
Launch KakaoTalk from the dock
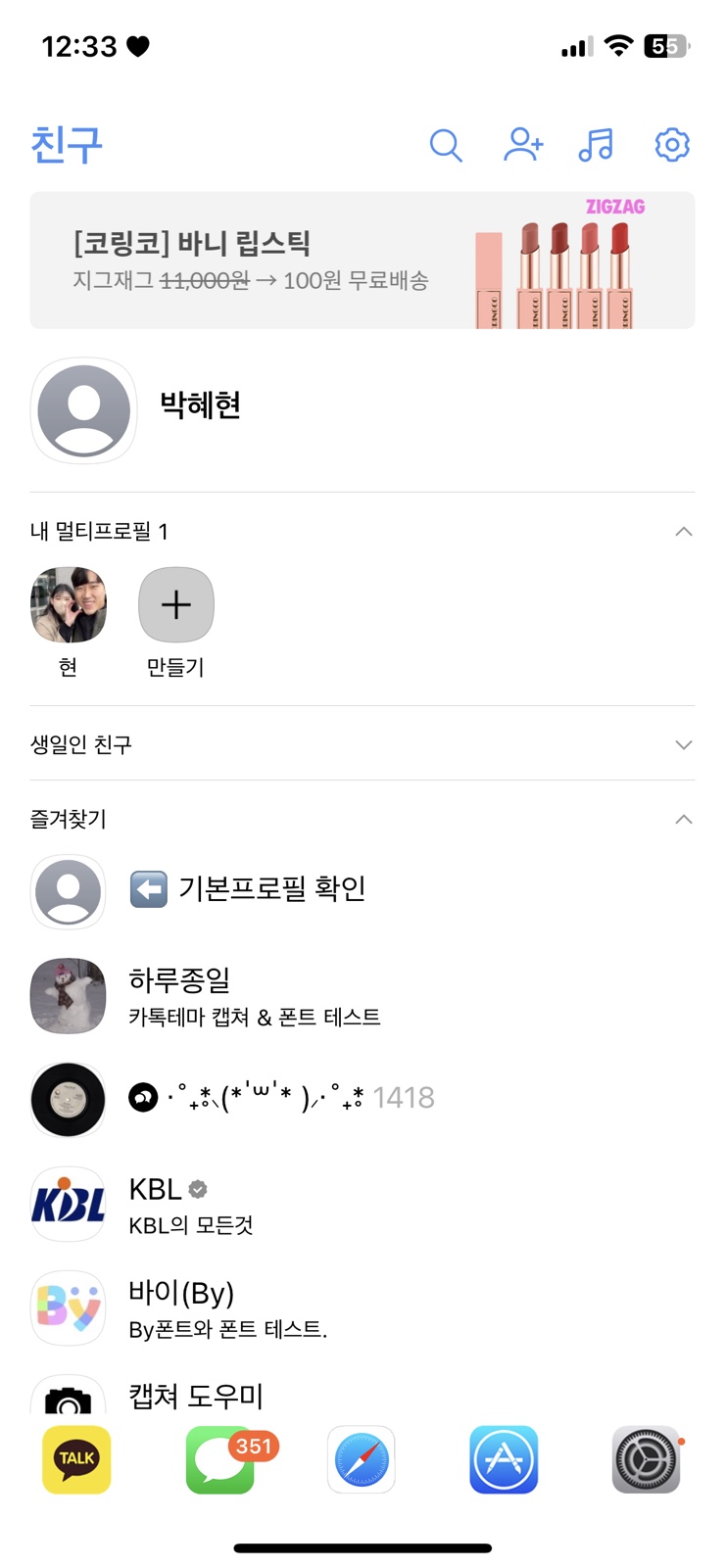(76, 1459)
